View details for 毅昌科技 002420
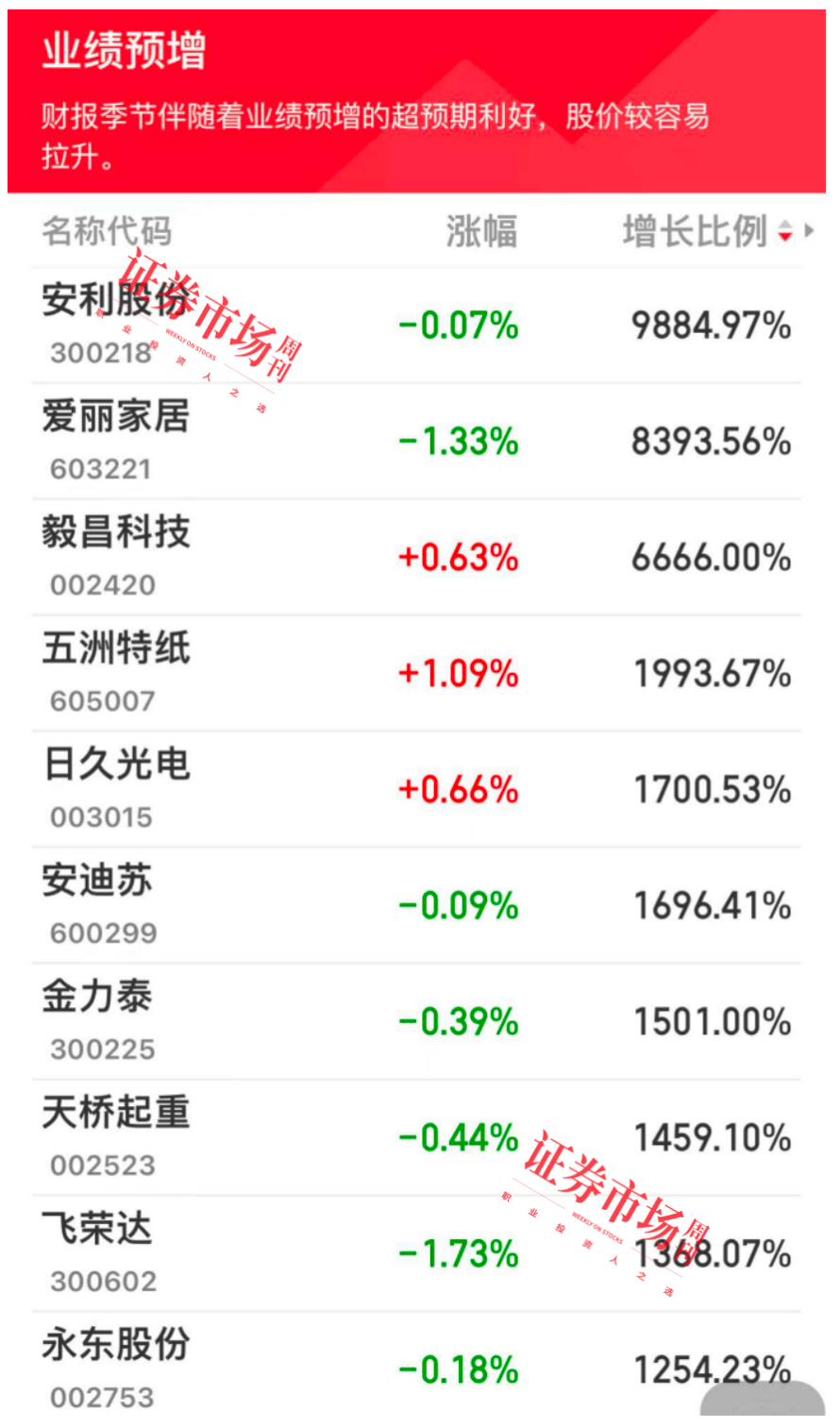The height and width of the screenshot is (1427, 840). coord(416,558)
